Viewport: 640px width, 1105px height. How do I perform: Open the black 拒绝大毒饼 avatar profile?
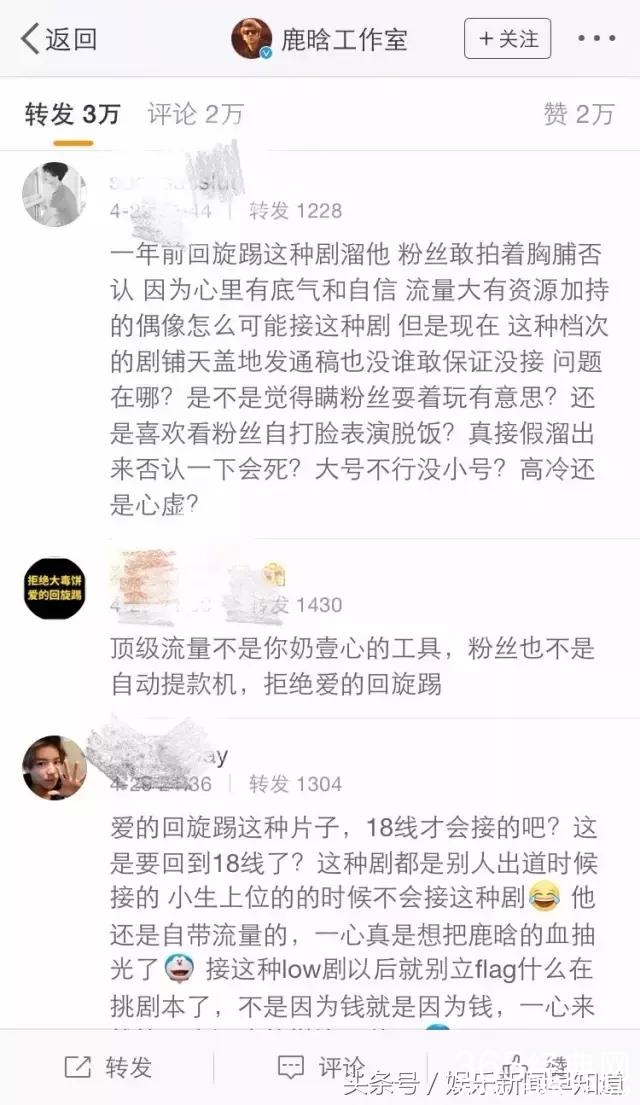tap(54, 589)
